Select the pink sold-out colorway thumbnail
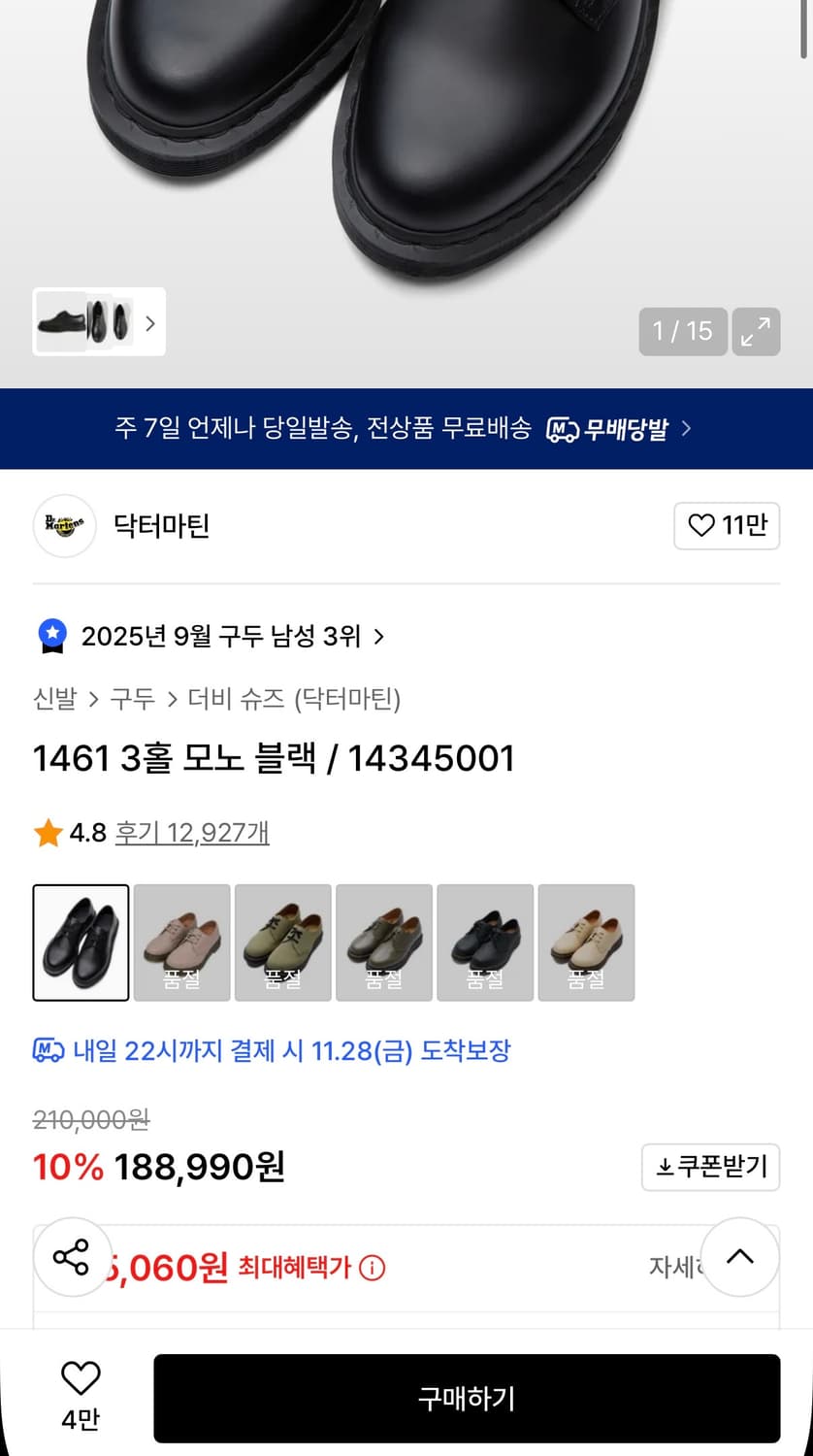The width and height of the screenshot is (813, 1456). 181,943
